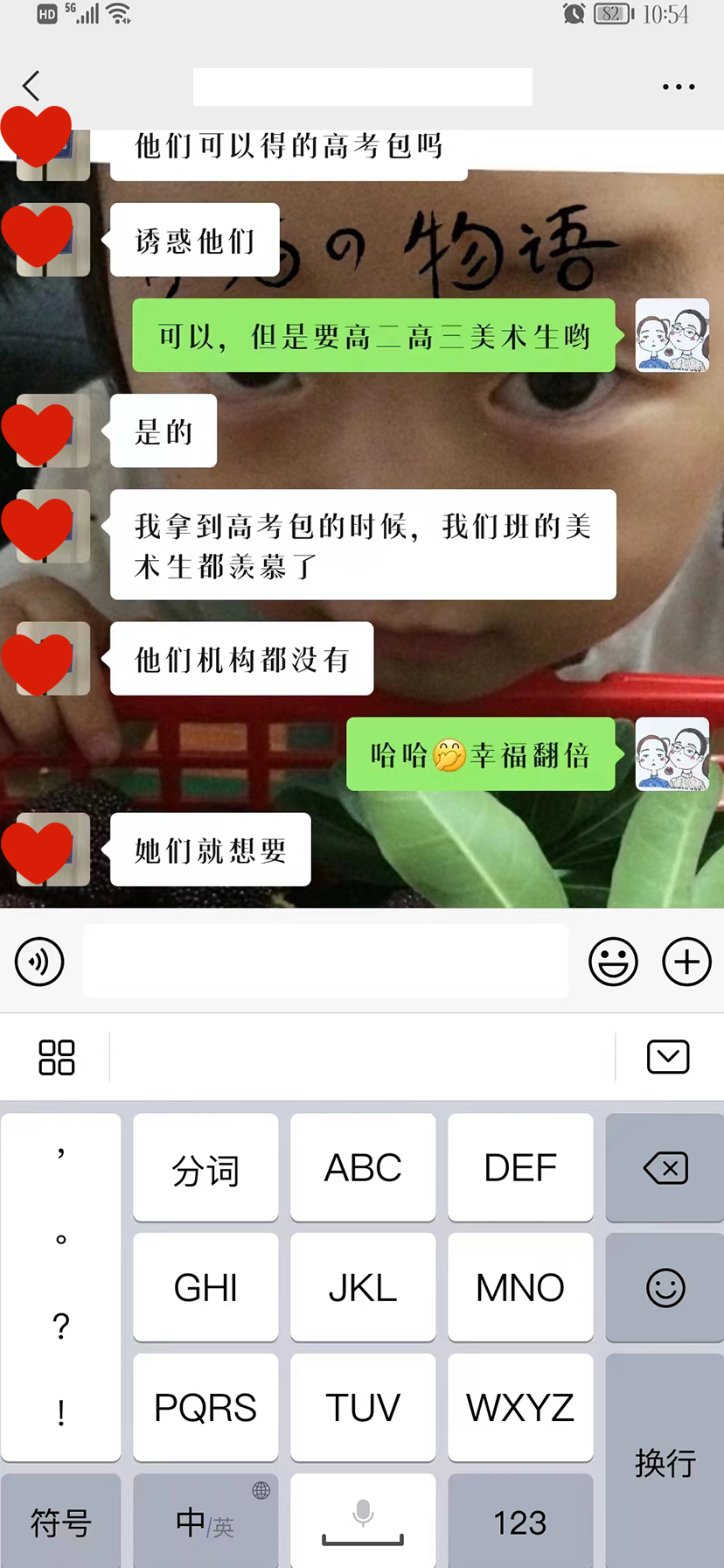
Task: Tap the question mark punctuation key
Action: pyautogui.click(x=60, y=1326)
